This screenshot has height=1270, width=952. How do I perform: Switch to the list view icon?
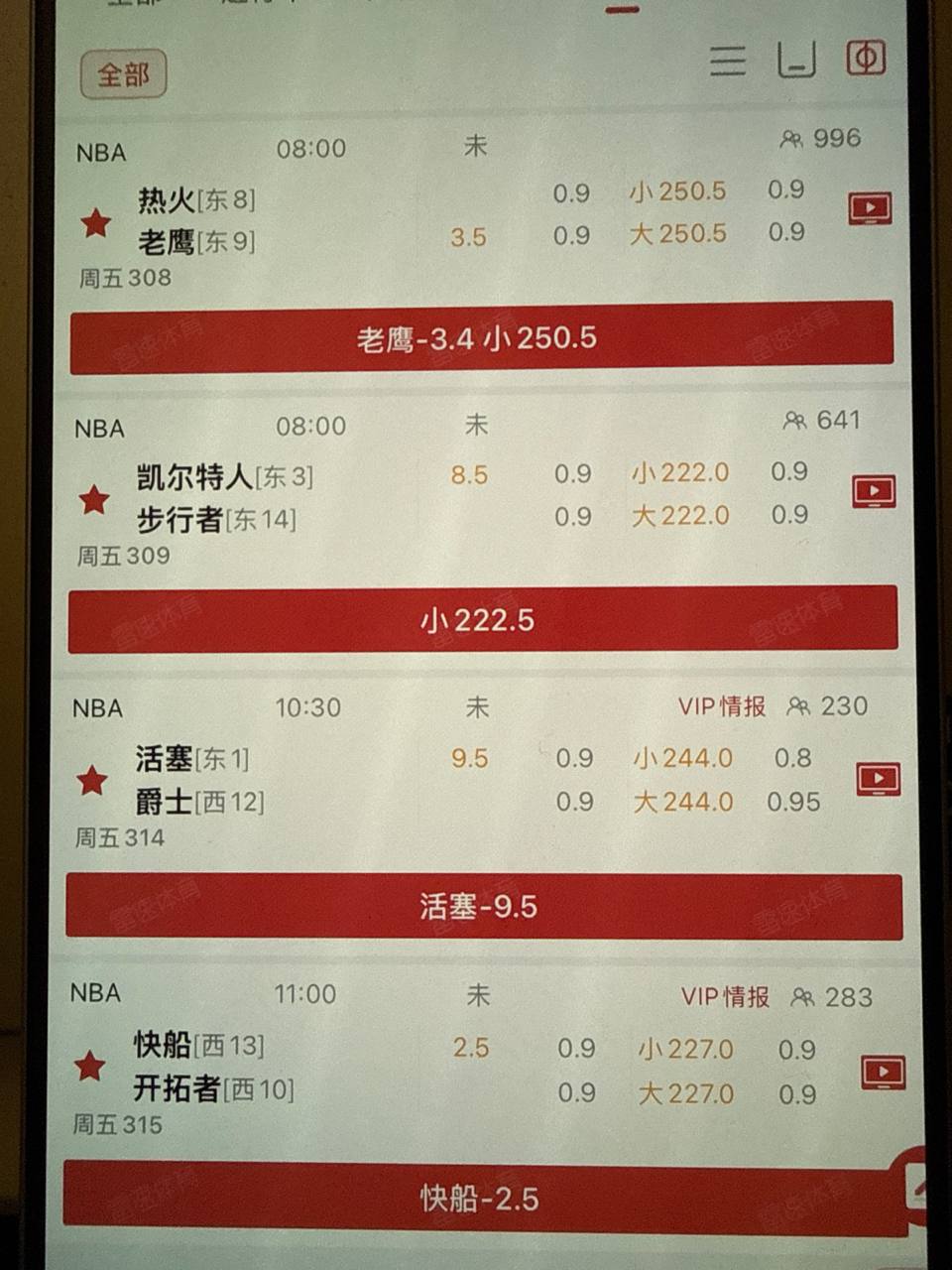click(x=728, y=62)
